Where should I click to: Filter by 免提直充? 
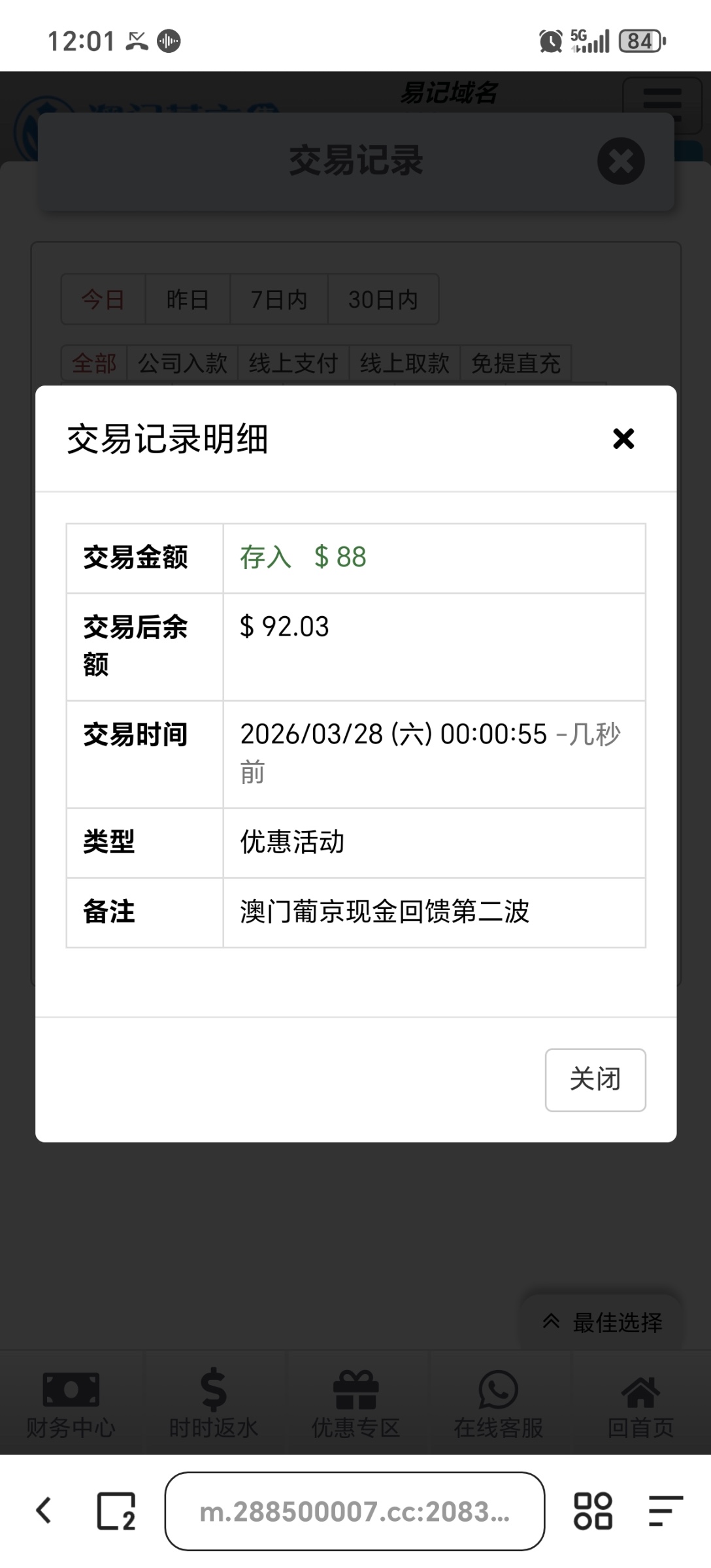516,363
